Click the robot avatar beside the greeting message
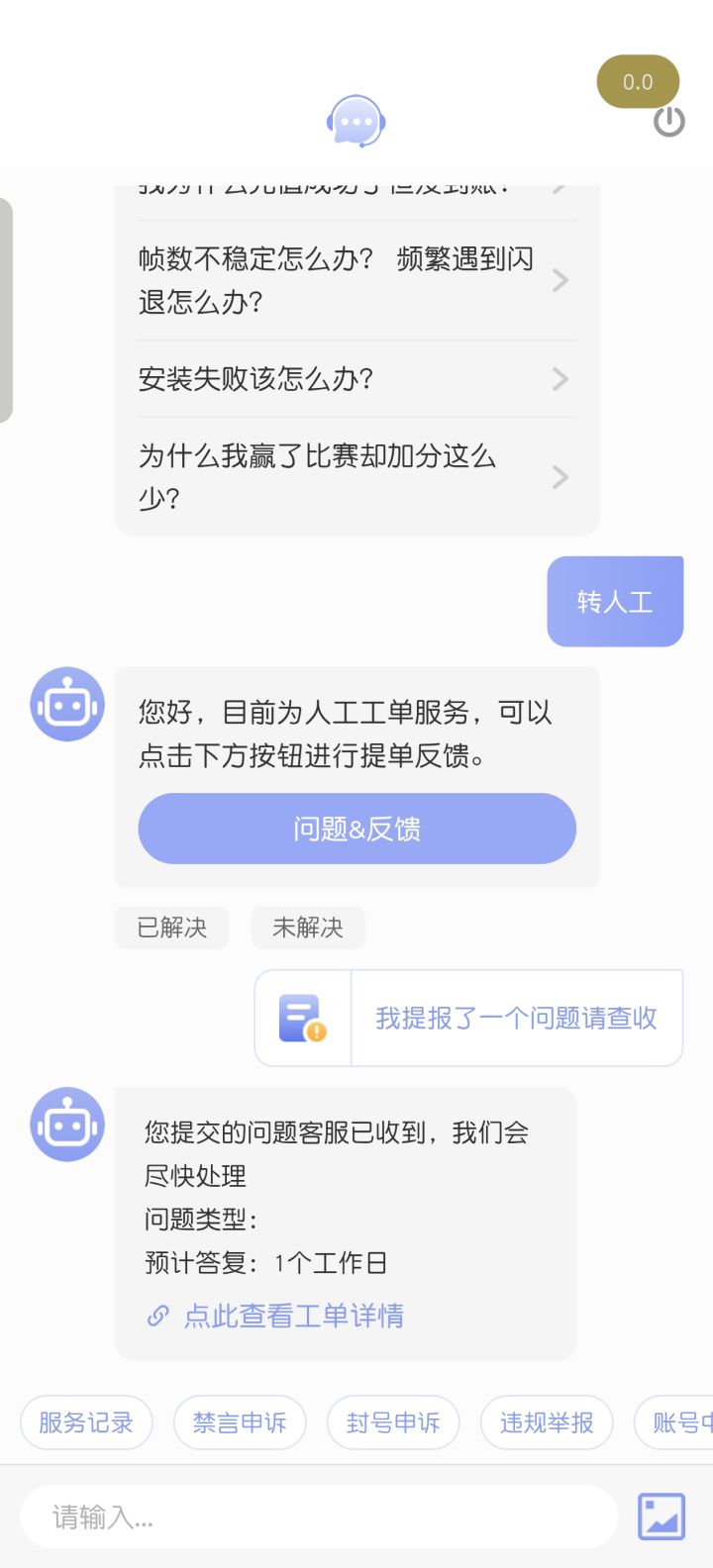 click(x=66, y=704)
